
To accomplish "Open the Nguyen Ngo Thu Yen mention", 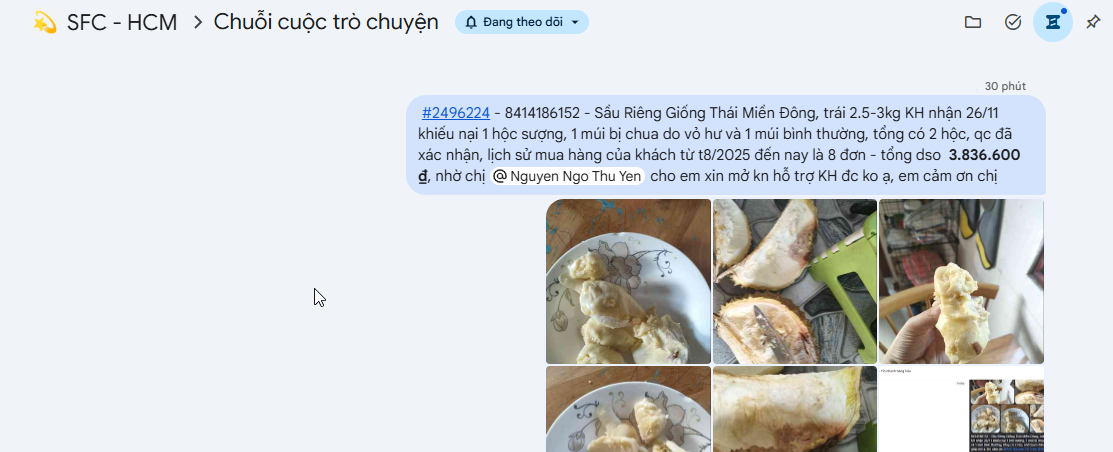I will point(567,177).
